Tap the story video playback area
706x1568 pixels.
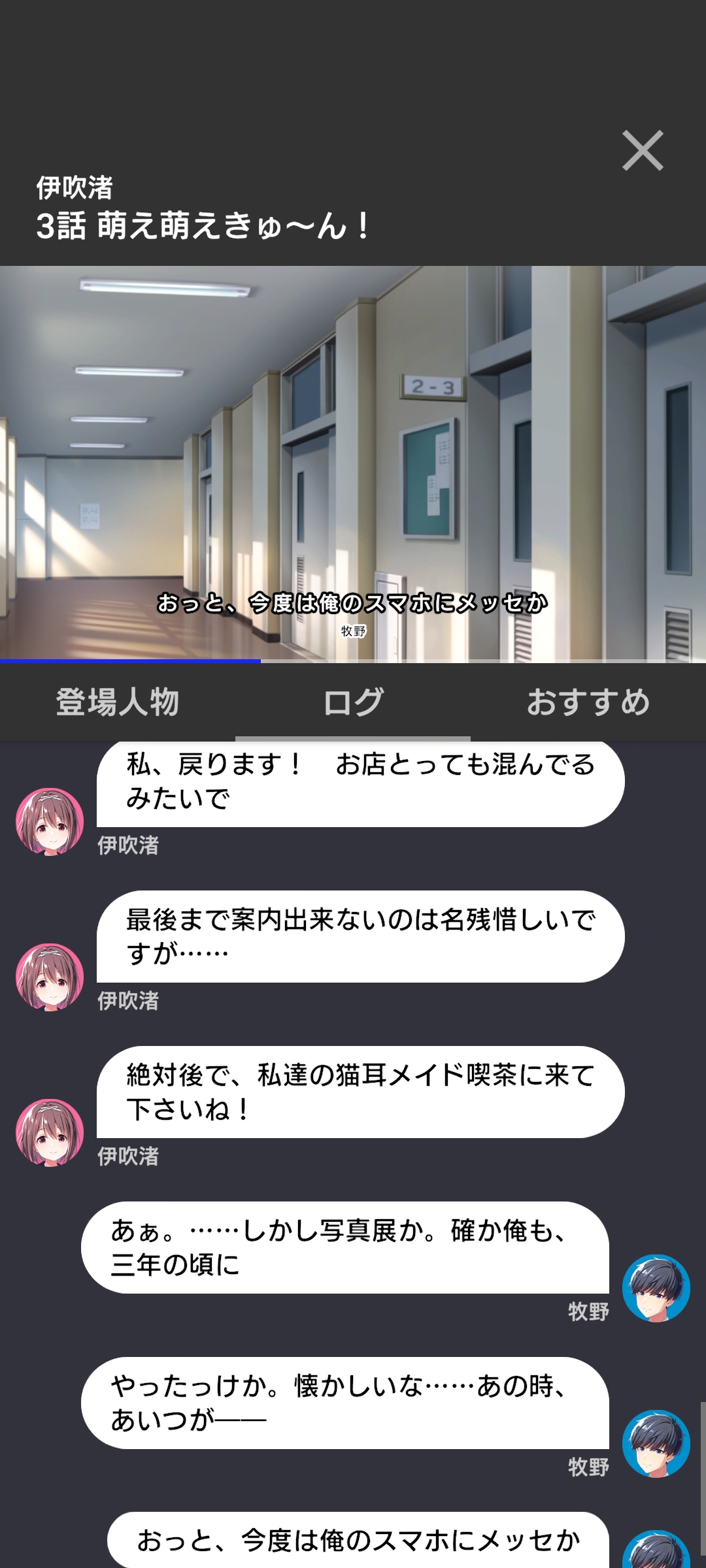353,464
